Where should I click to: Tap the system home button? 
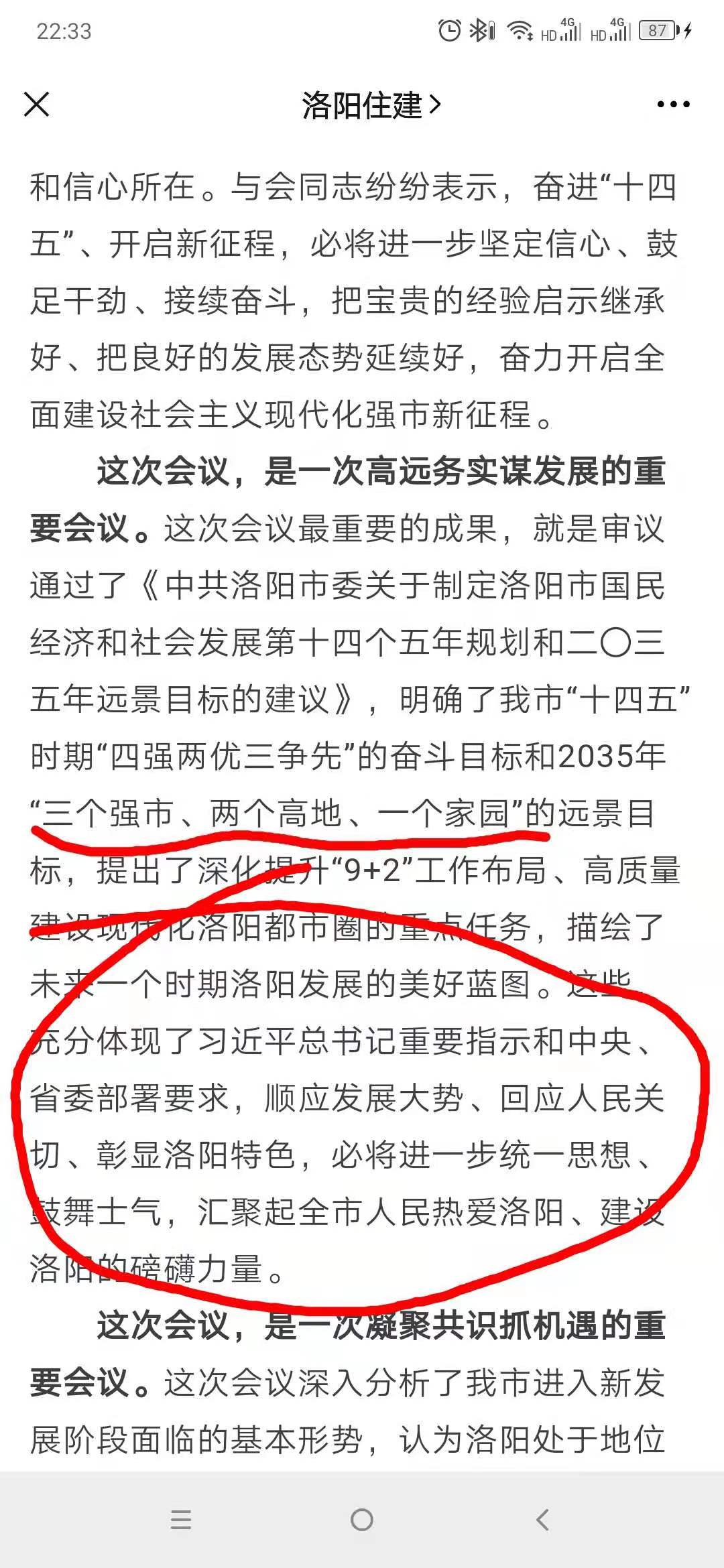point(362,1520)
